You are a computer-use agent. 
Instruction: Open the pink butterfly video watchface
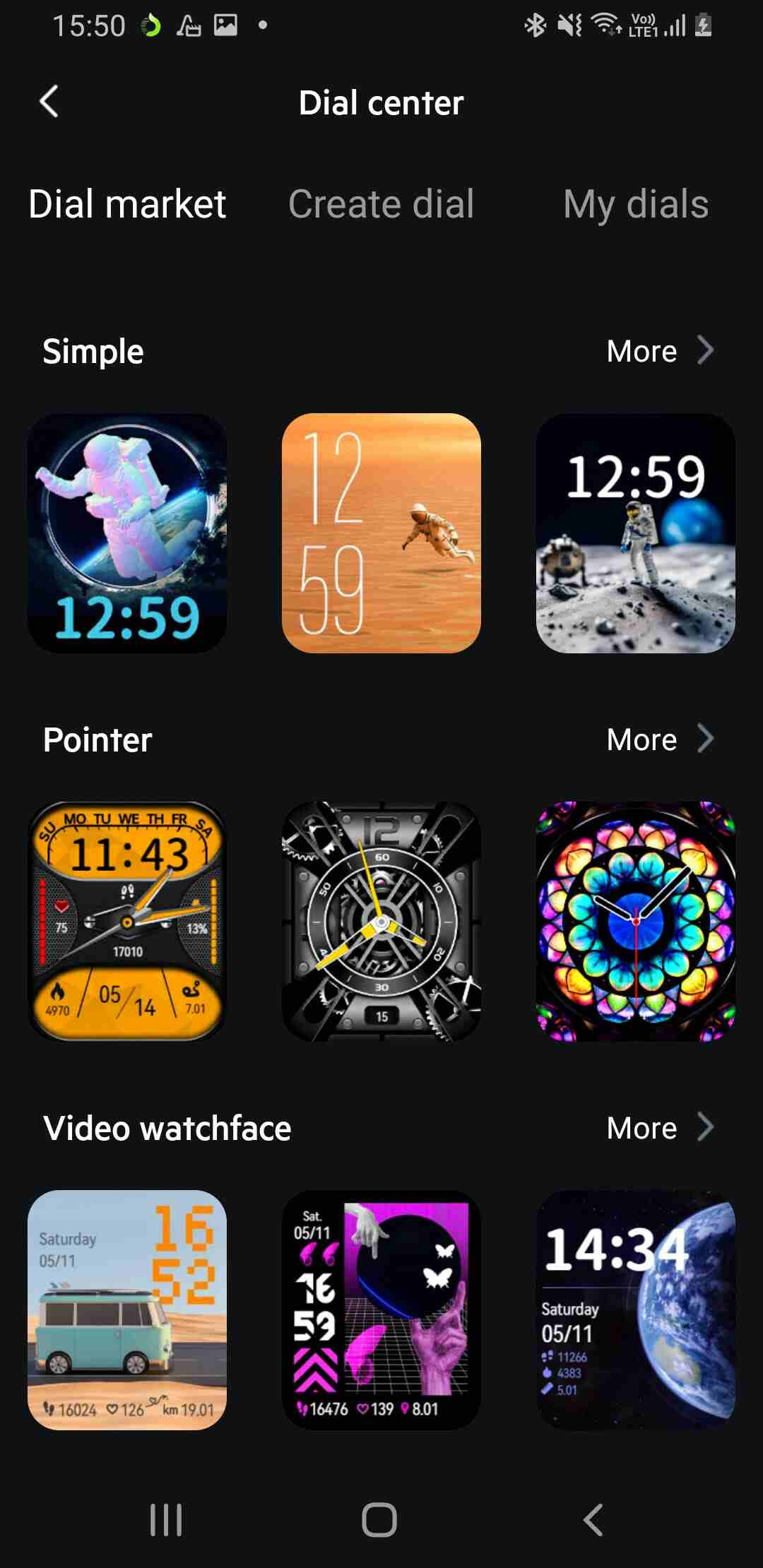(x=381, y=1310)
